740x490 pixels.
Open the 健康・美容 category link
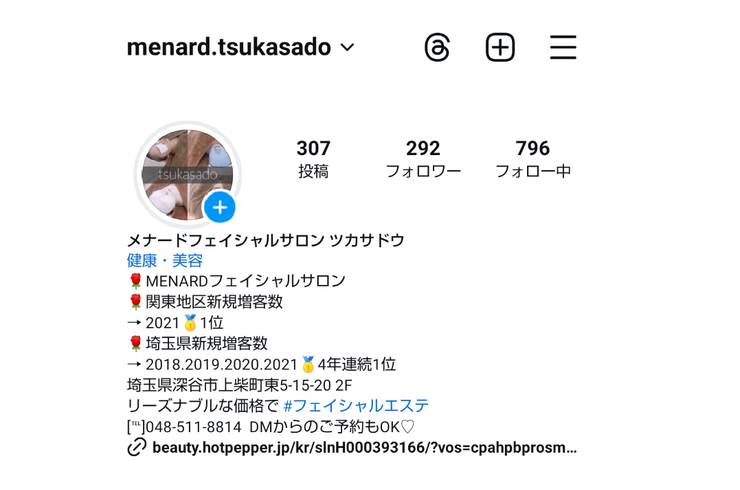pos(165,260)
